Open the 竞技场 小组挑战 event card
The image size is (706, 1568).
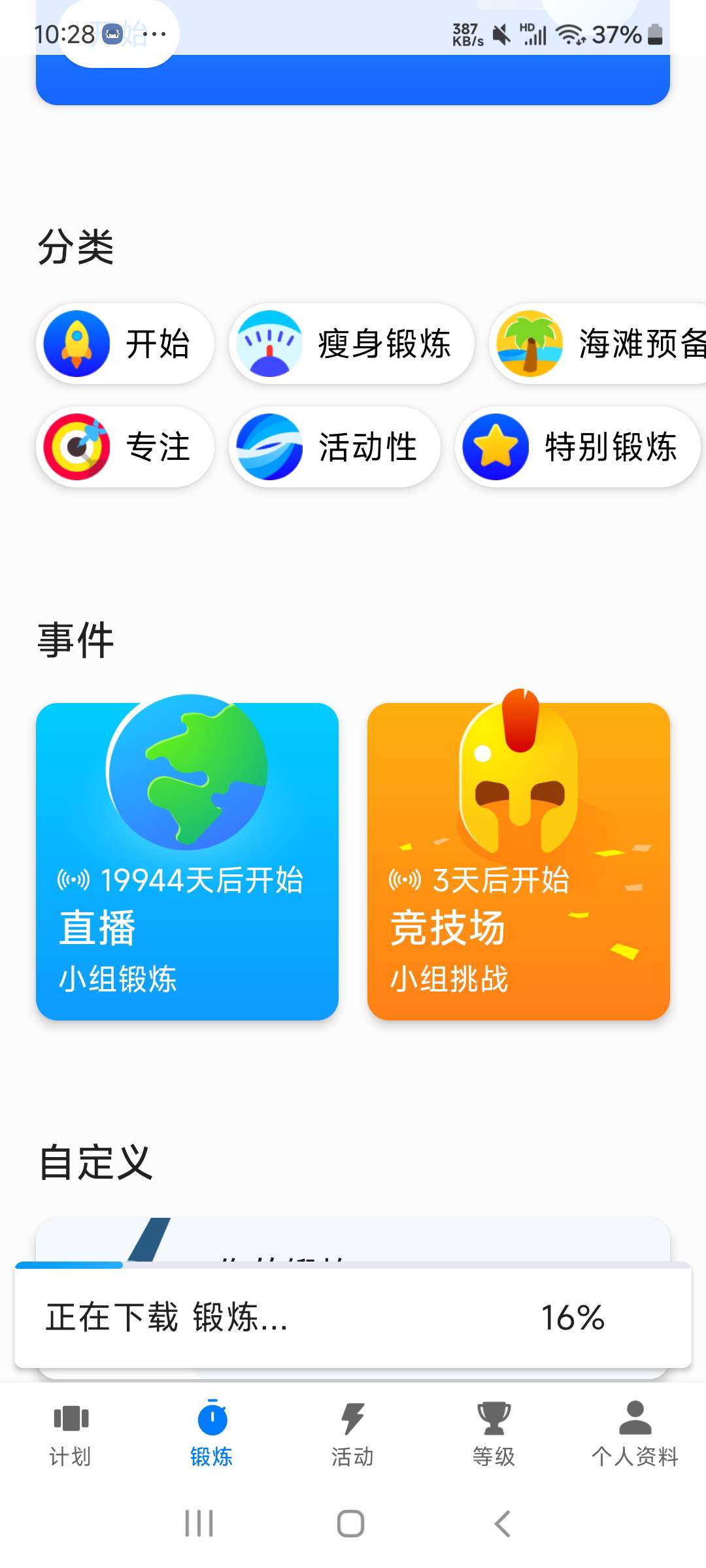pos(518,861)
